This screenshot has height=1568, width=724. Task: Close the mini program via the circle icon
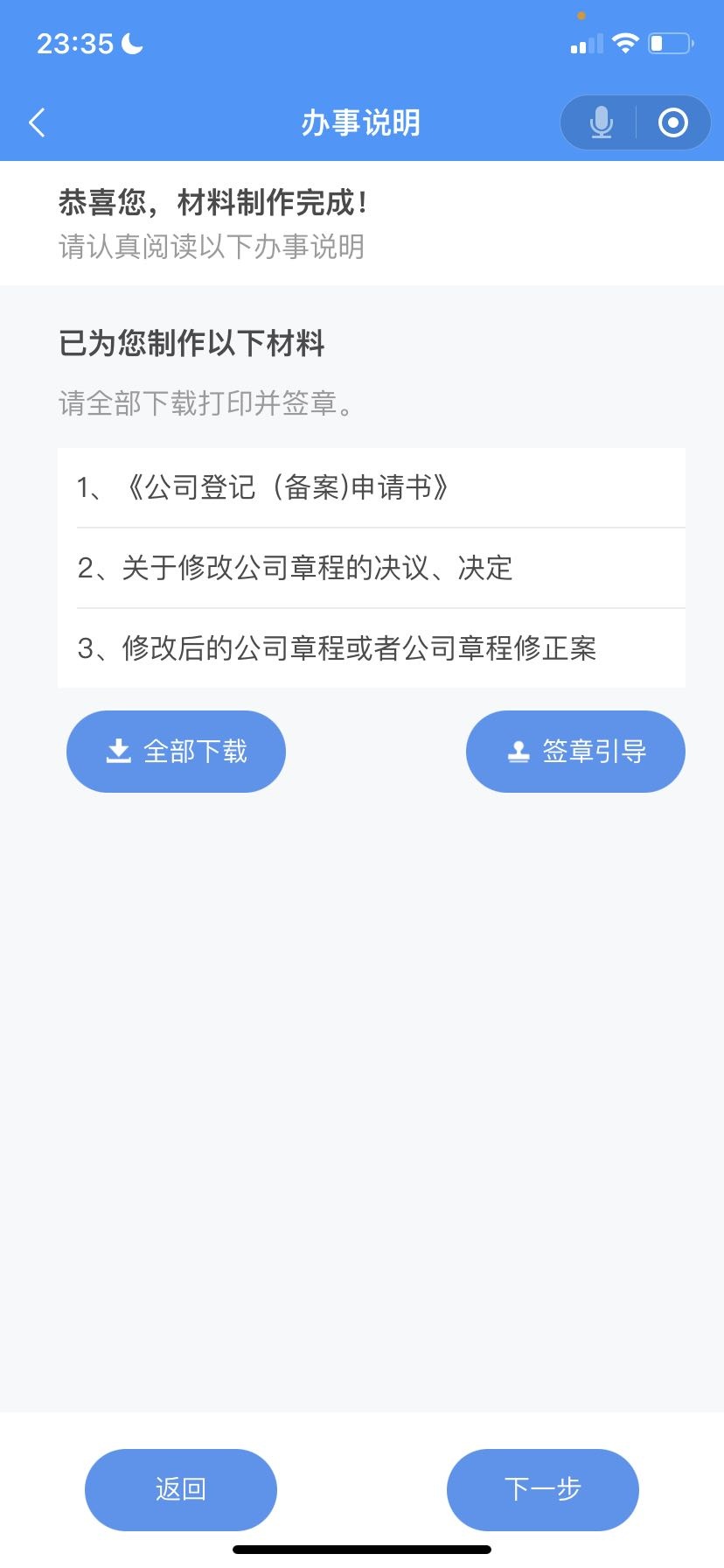pos(672,122)
